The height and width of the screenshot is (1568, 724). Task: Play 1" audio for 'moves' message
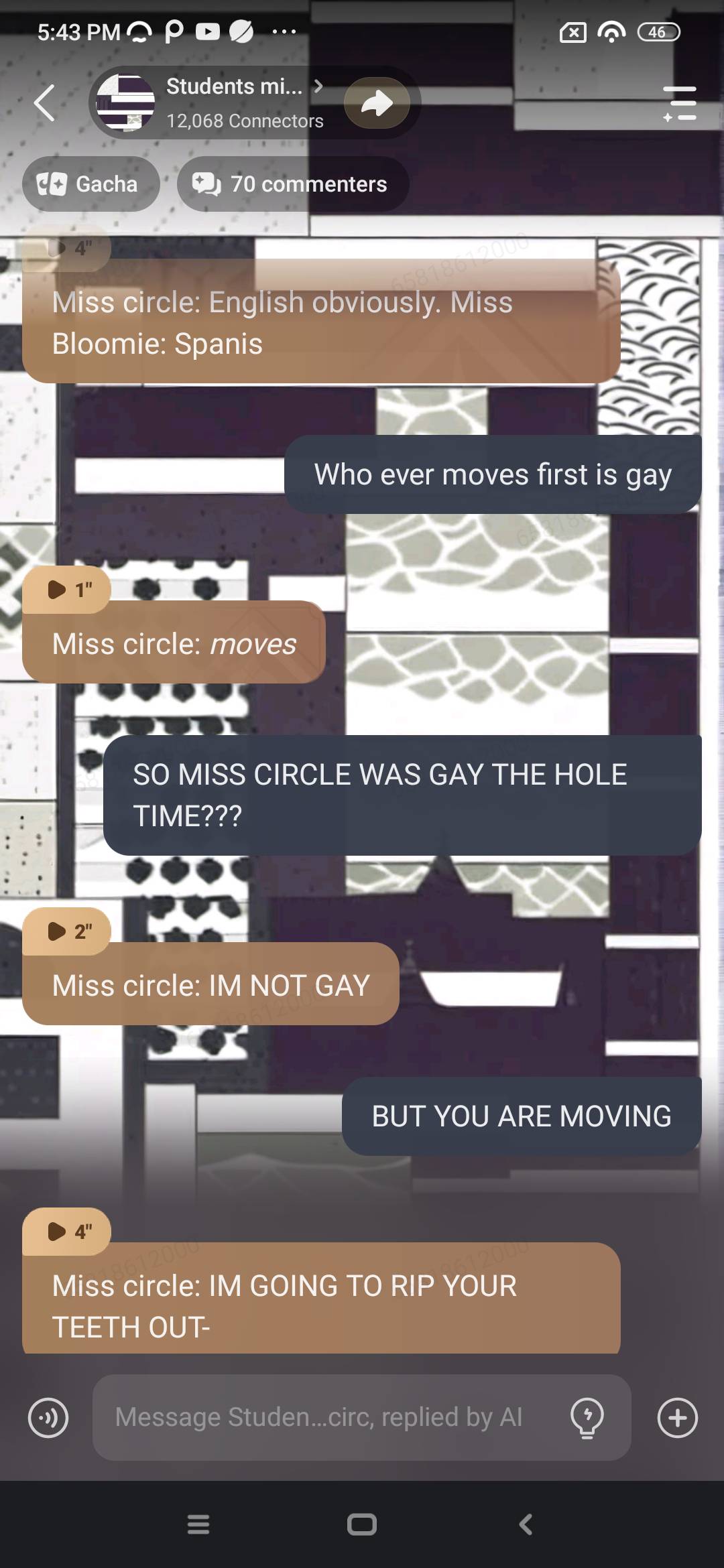[x=67, y=590]
